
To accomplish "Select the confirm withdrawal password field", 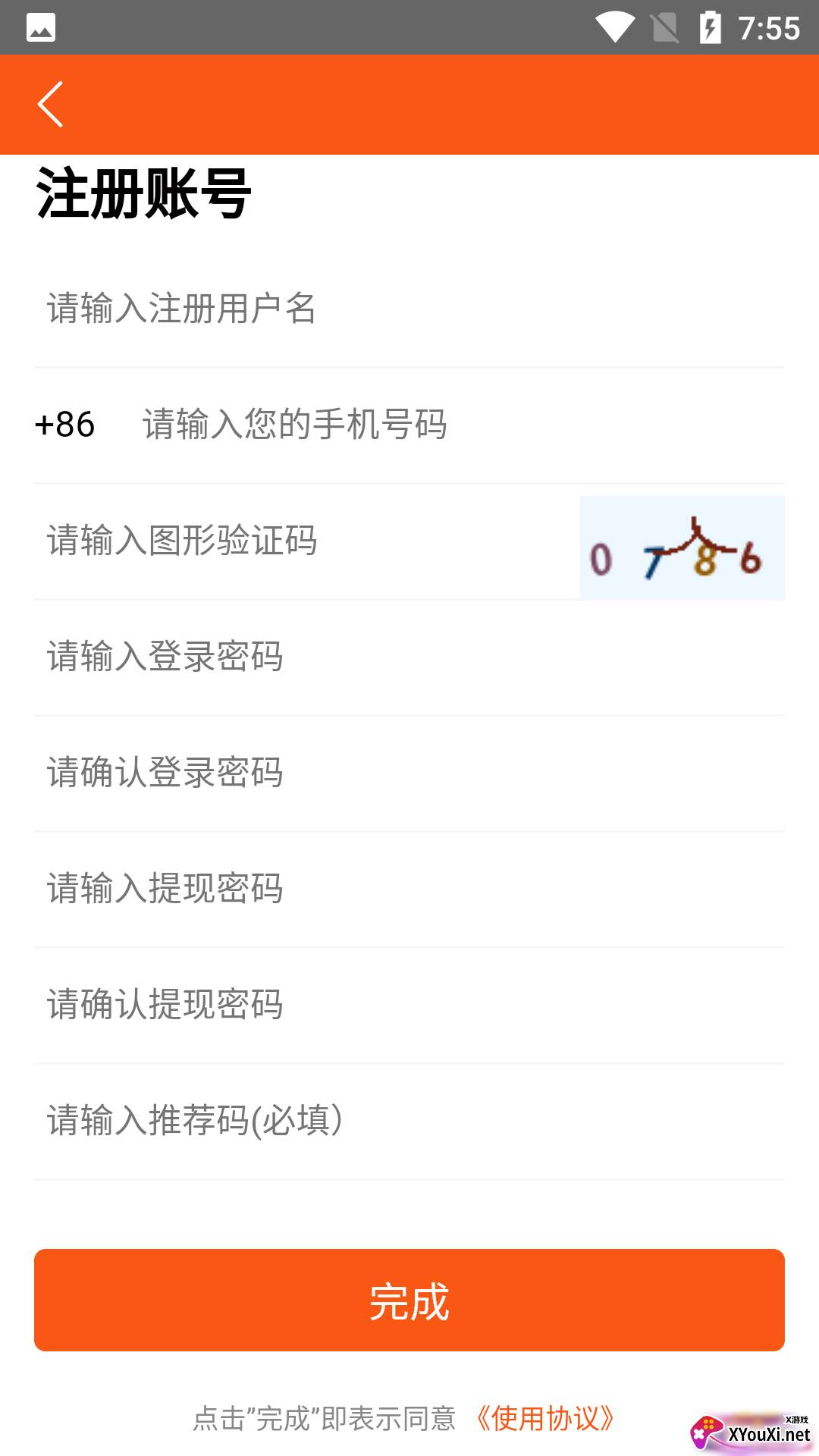I will tap(409, 1005).
